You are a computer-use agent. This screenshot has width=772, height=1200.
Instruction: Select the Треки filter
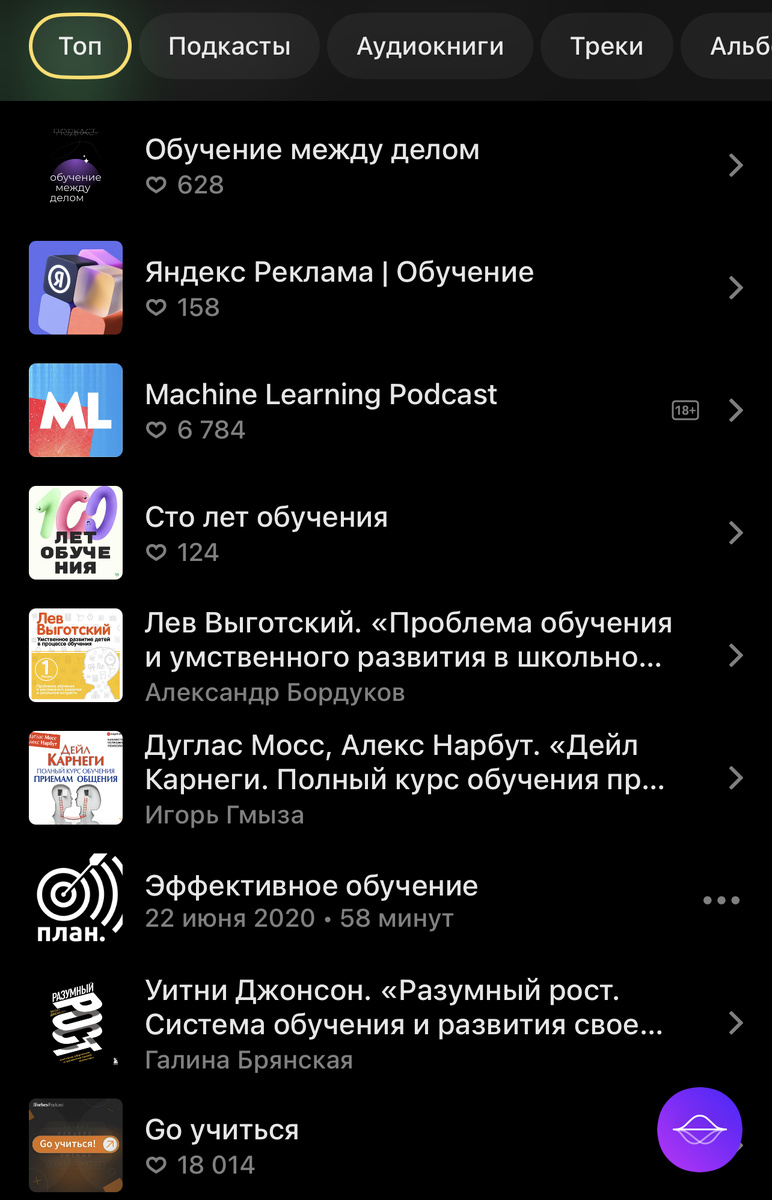tap(606, 45)
